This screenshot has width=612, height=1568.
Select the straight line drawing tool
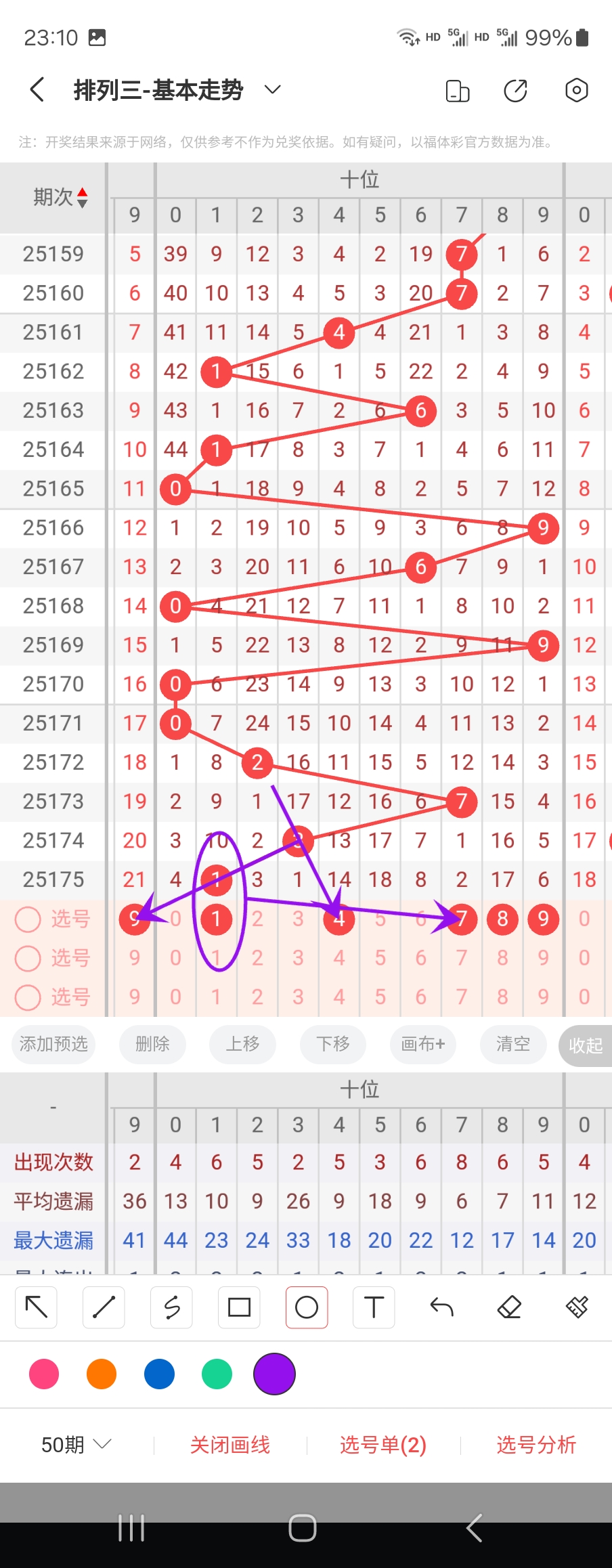click(104, 1307)
